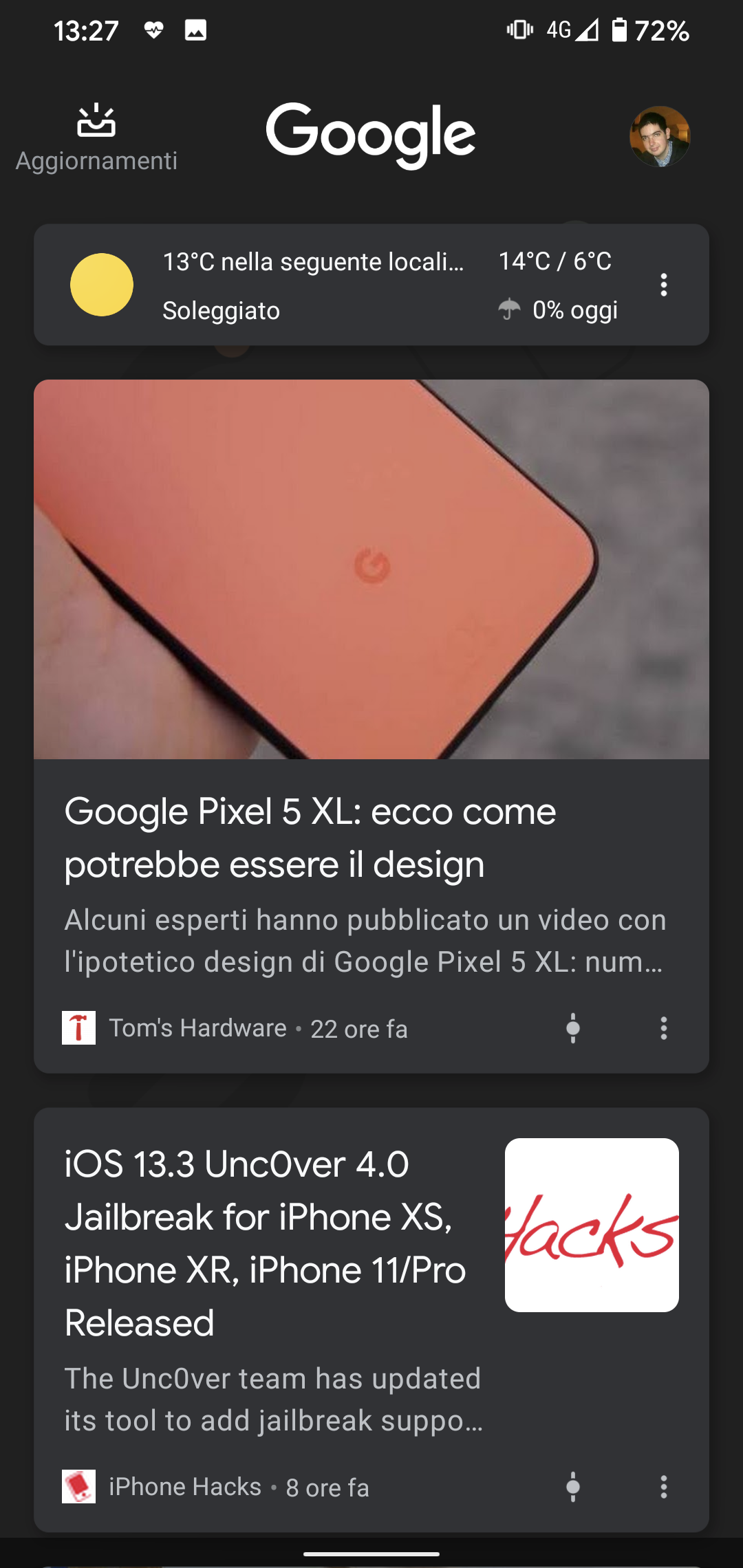Open overflow menu on weather card

coord(664,285)
